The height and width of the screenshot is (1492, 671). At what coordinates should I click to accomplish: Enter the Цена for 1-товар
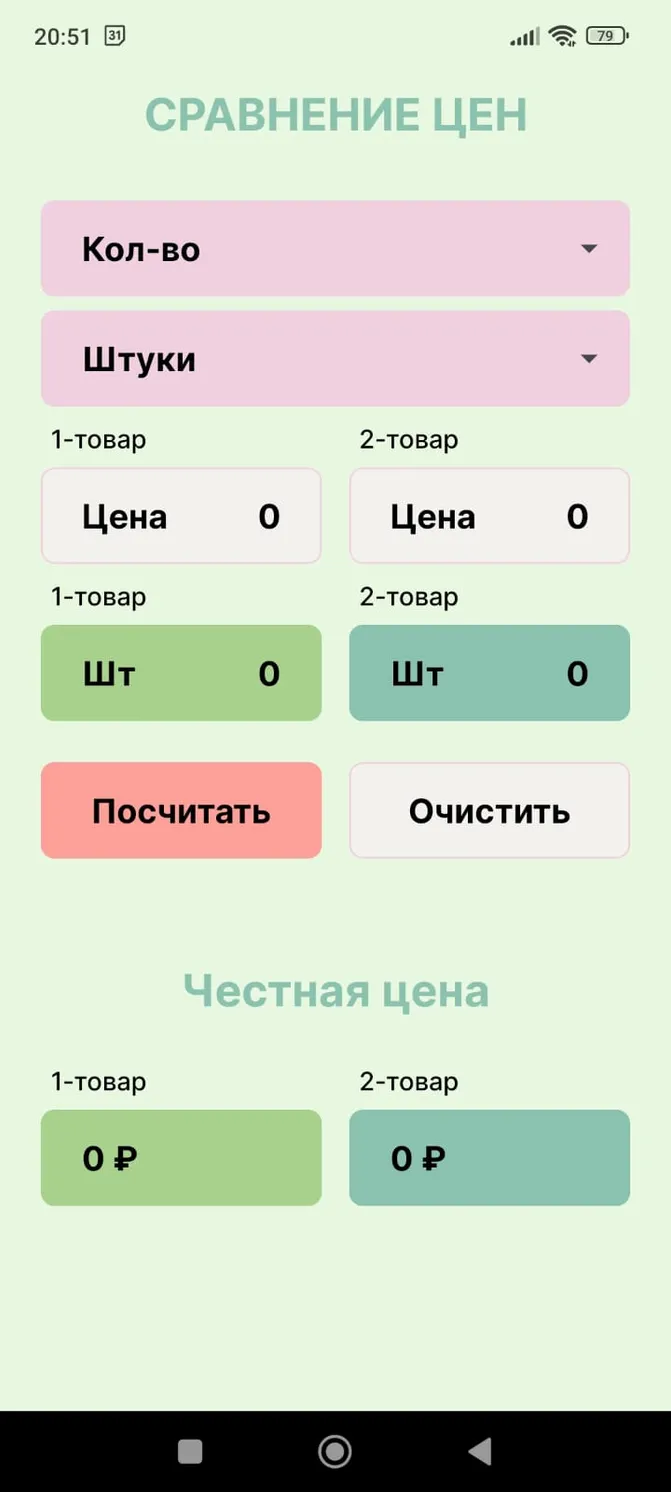(x=181, y=516)
